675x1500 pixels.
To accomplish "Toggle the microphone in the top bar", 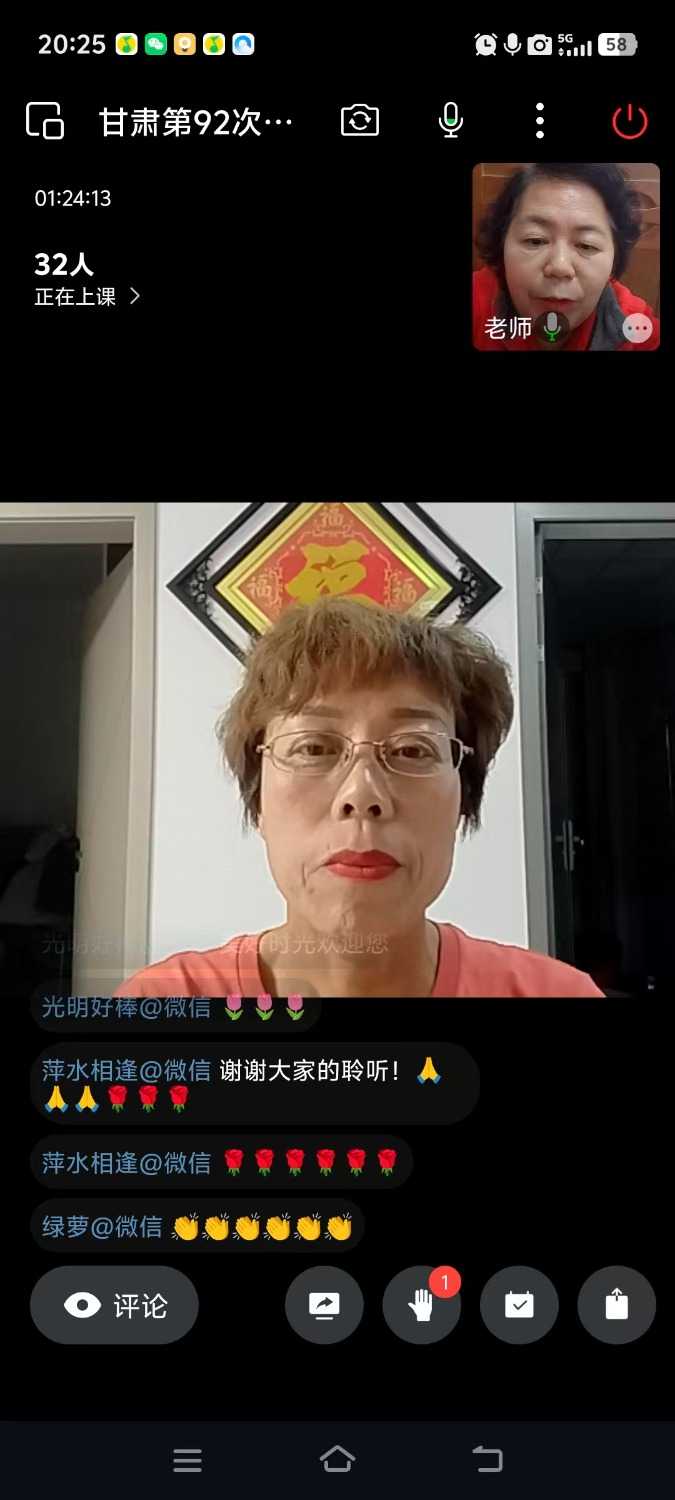I will [451, 121].
